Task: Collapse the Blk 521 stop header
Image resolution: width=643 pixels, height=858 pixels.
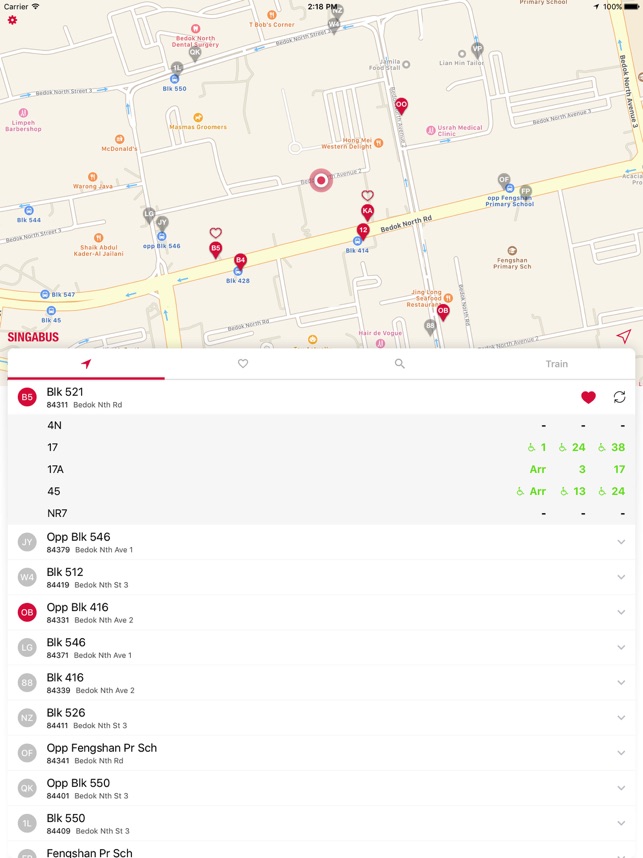Action: [x=300, y=397]
